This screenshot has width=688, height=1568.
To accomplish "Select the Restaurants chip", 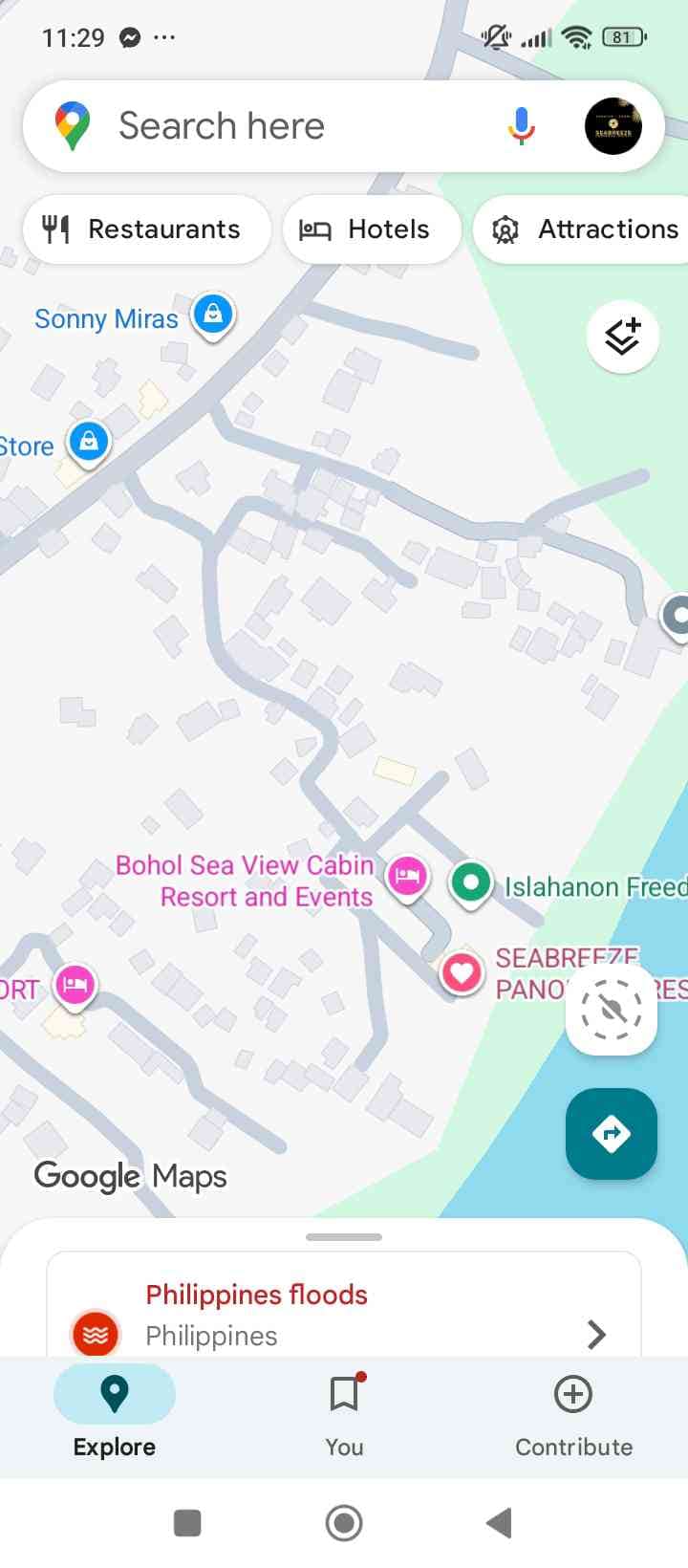I will pyautogui.click(x=146, y=229).
